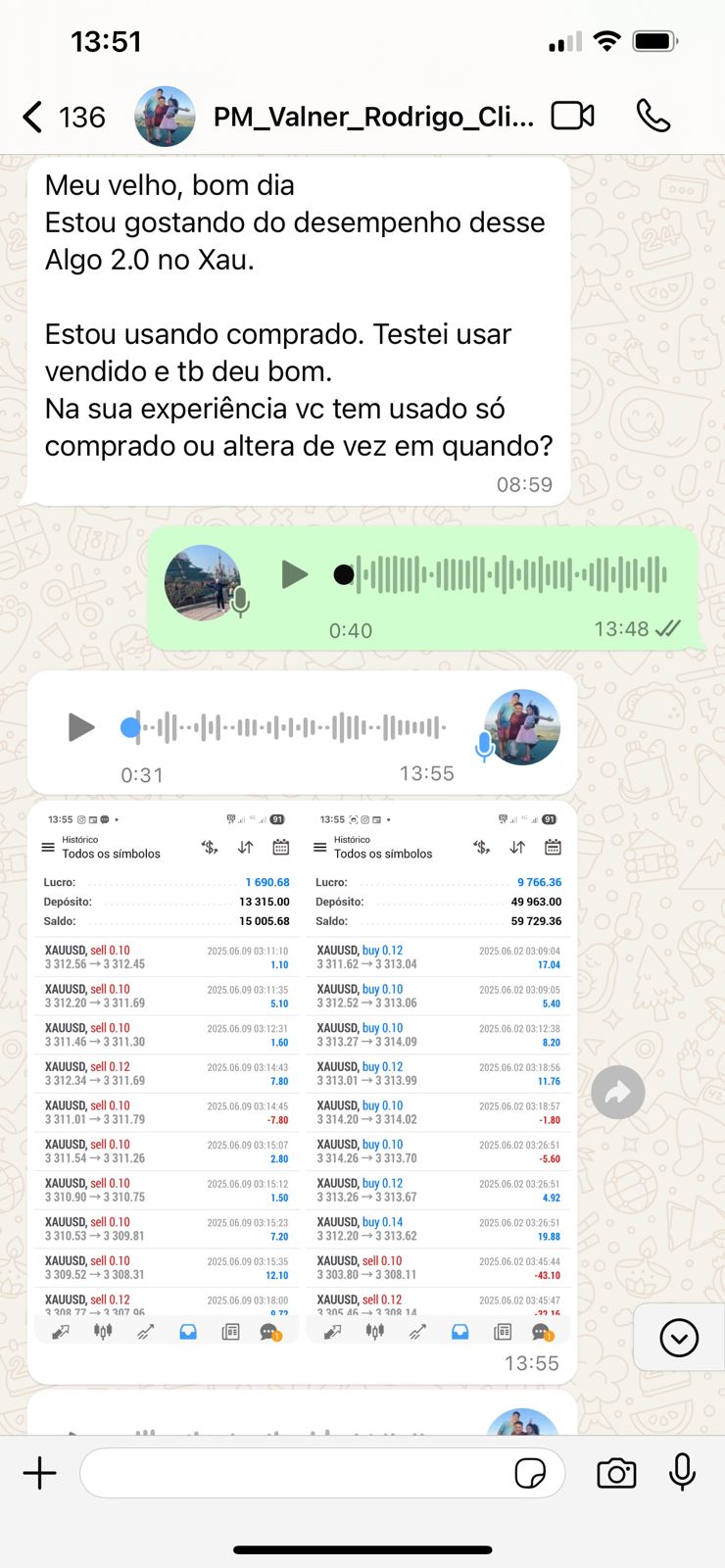Play the 0:31 voice message

[x=81, y=727]
